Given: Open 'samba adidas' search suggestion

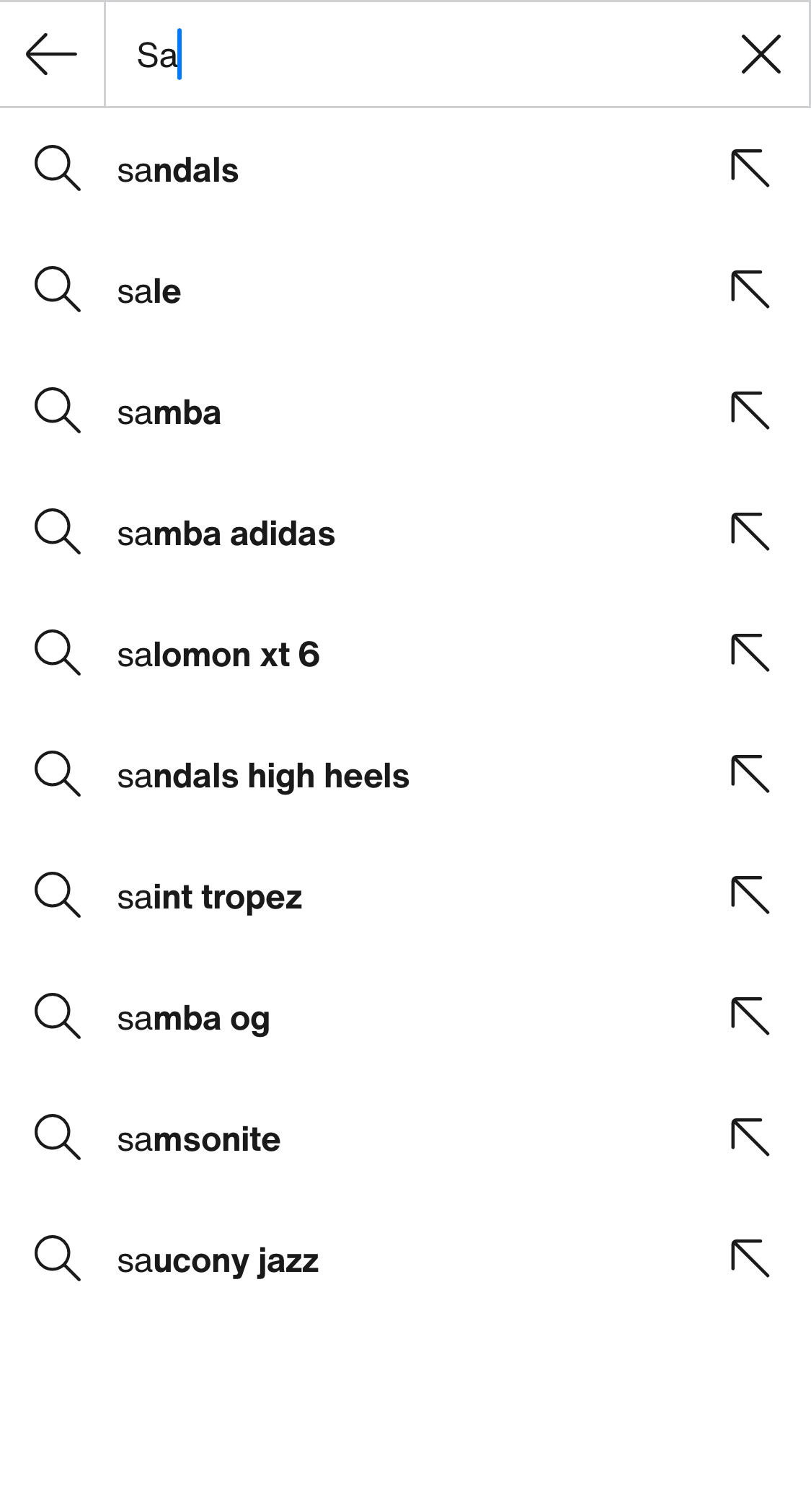Looking at the screenshot, I should coord(226,534).
